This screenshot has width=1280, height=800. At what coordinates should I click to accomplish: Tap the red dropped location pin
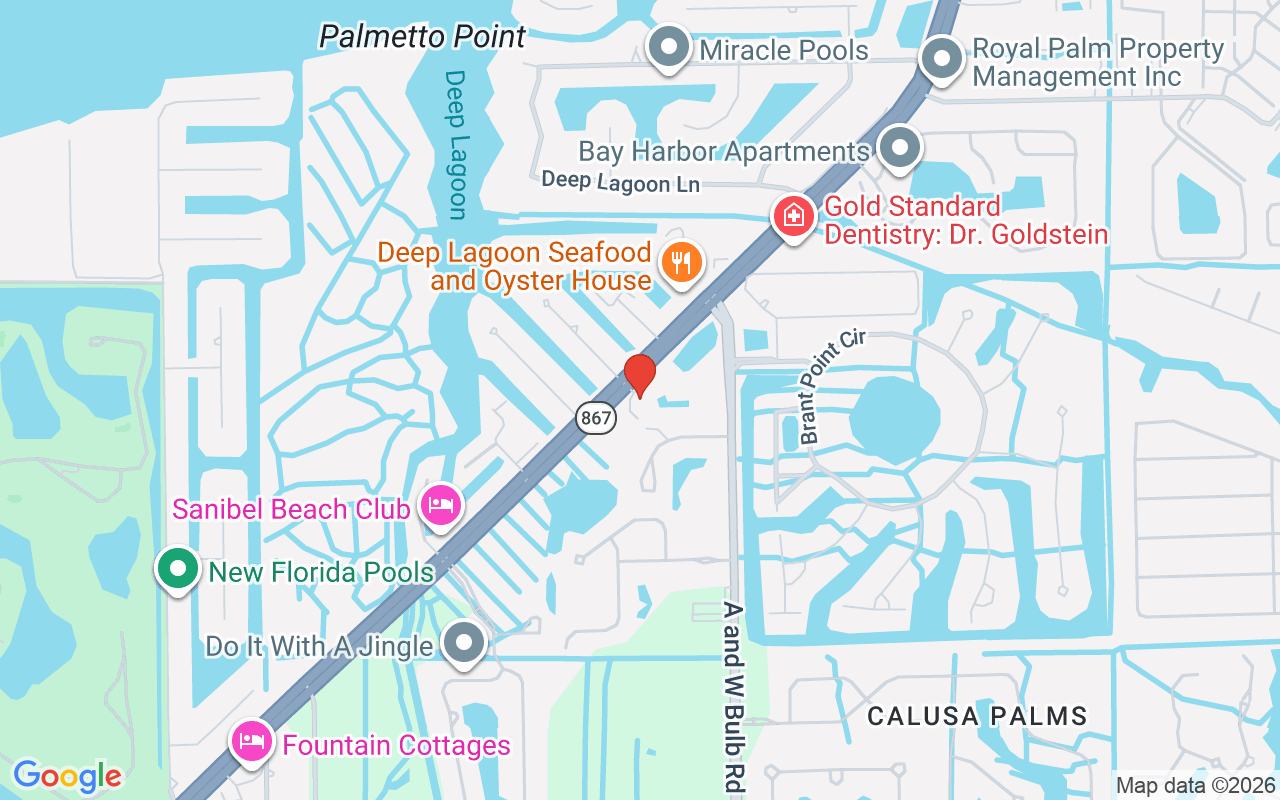click(639, 375)
